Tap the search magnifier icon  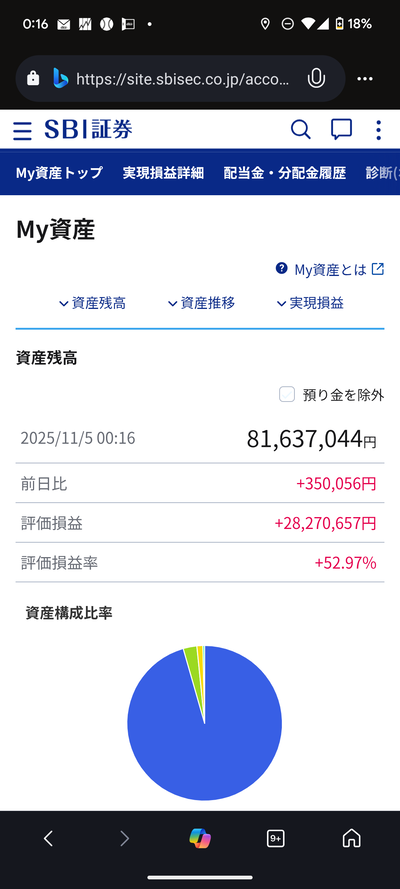300,130
